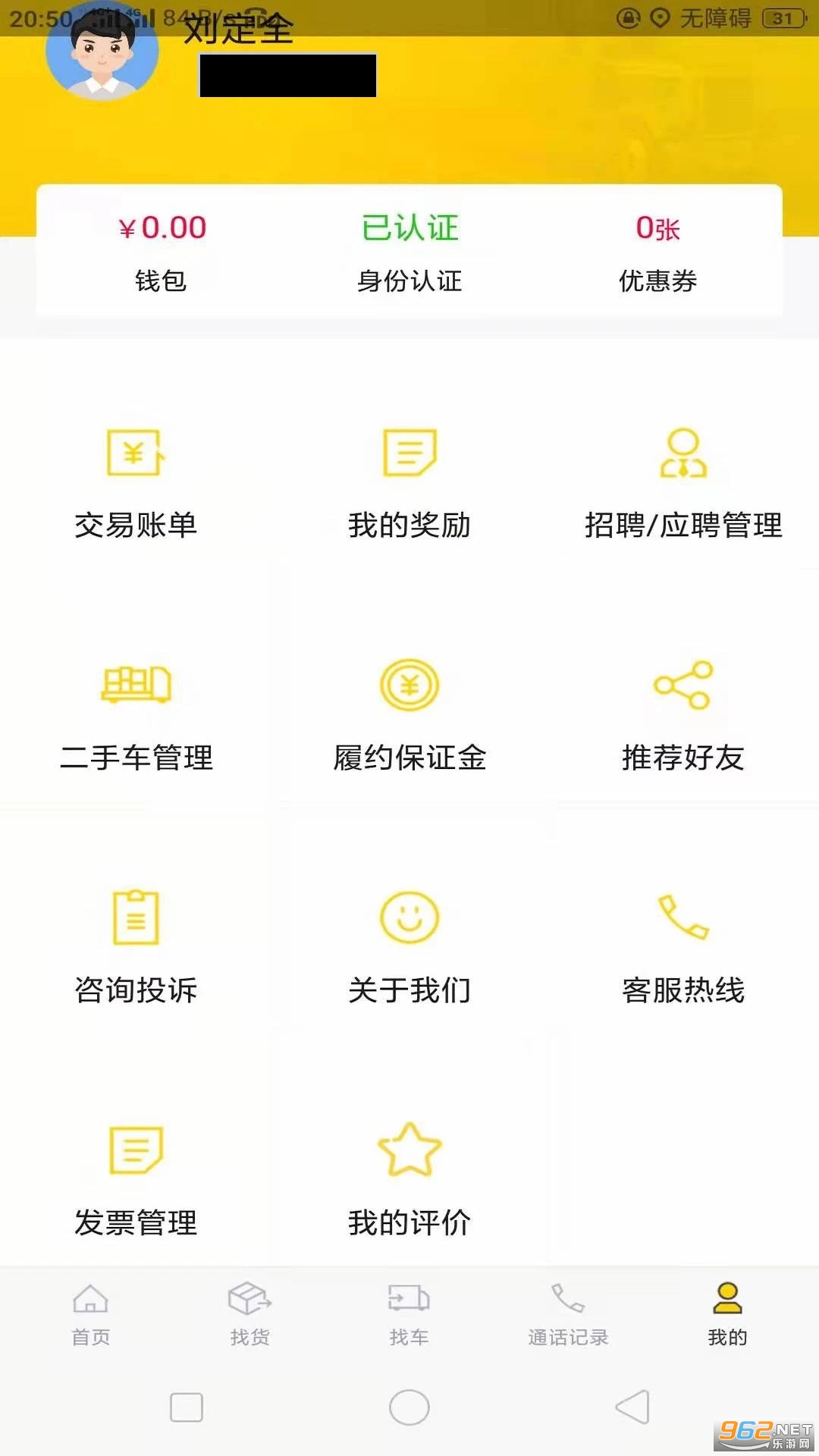Switch to the 通话记录 tab
Viewport: 819px width, 1456px height.
coord(568,1314)
